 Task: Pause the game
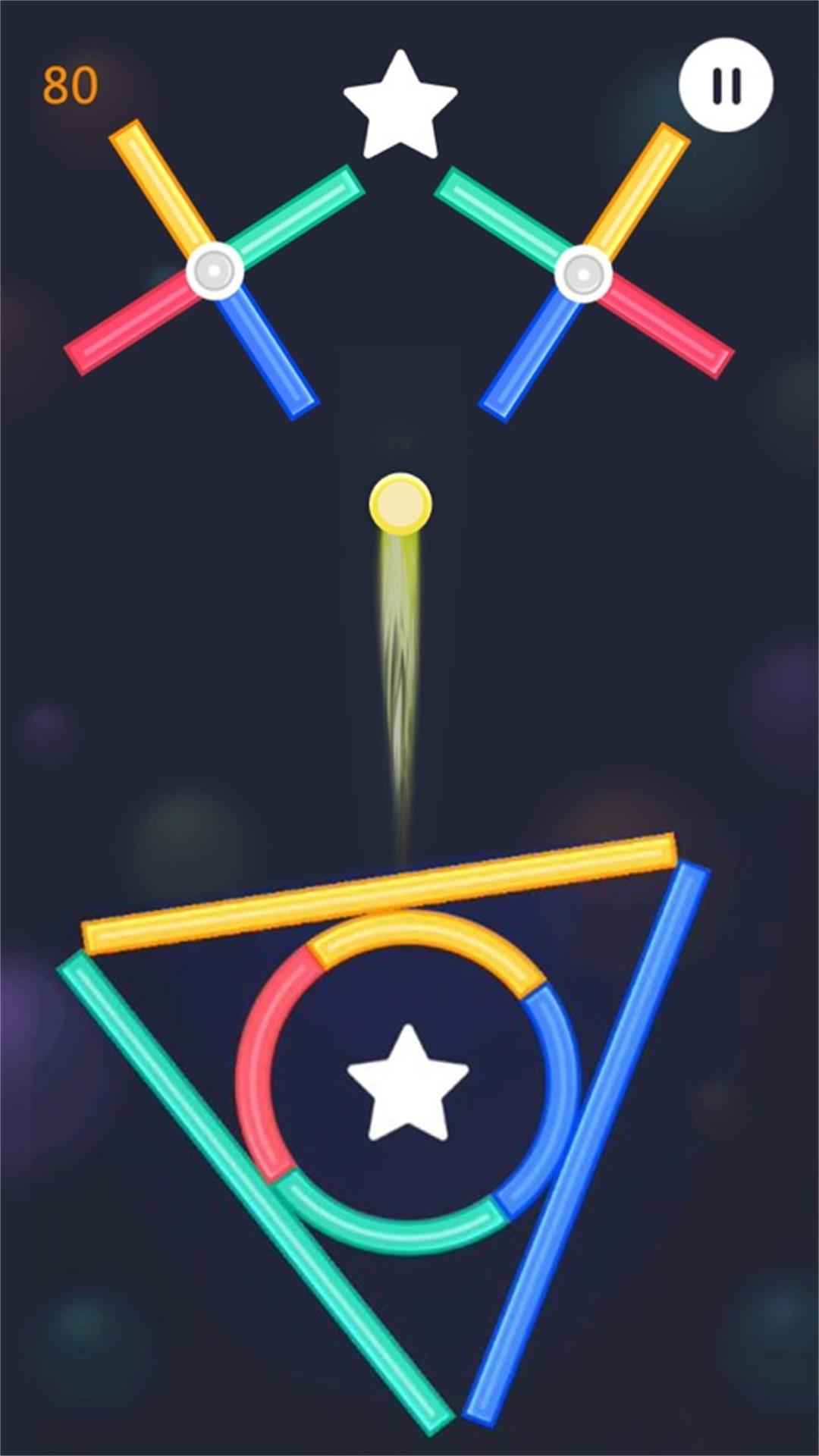pos(726,85)
